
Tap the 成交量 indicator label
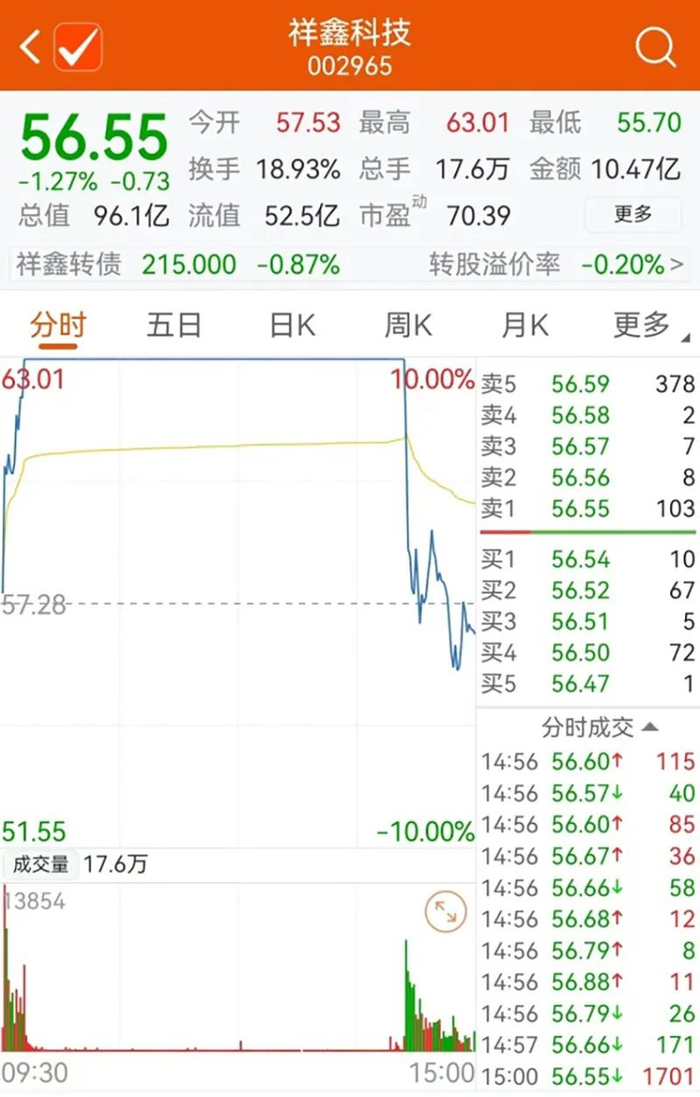click(x=41, y=865)
